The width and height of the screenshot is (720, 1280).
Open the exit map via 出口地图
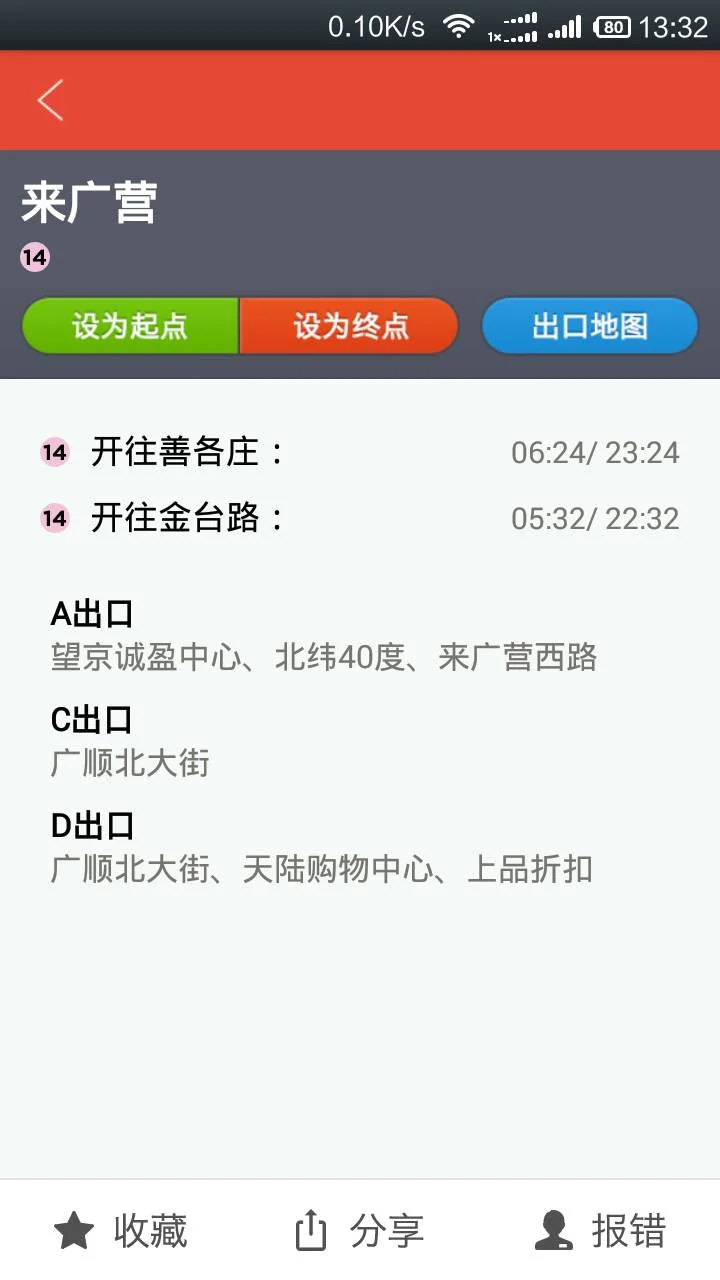(589, 325)
